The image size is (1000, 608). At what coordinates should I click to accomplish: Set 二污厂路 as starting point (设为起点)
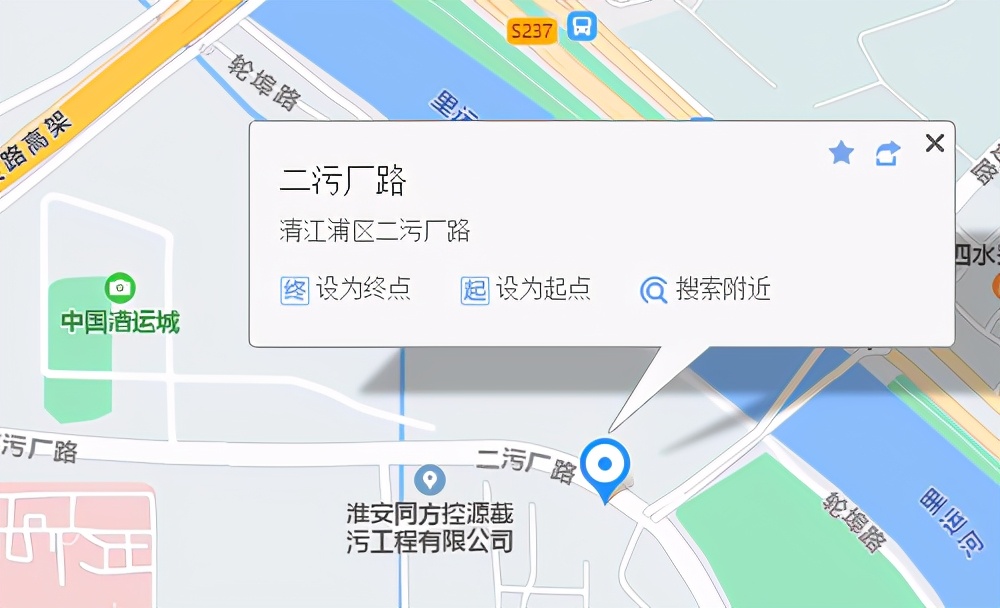526,290
